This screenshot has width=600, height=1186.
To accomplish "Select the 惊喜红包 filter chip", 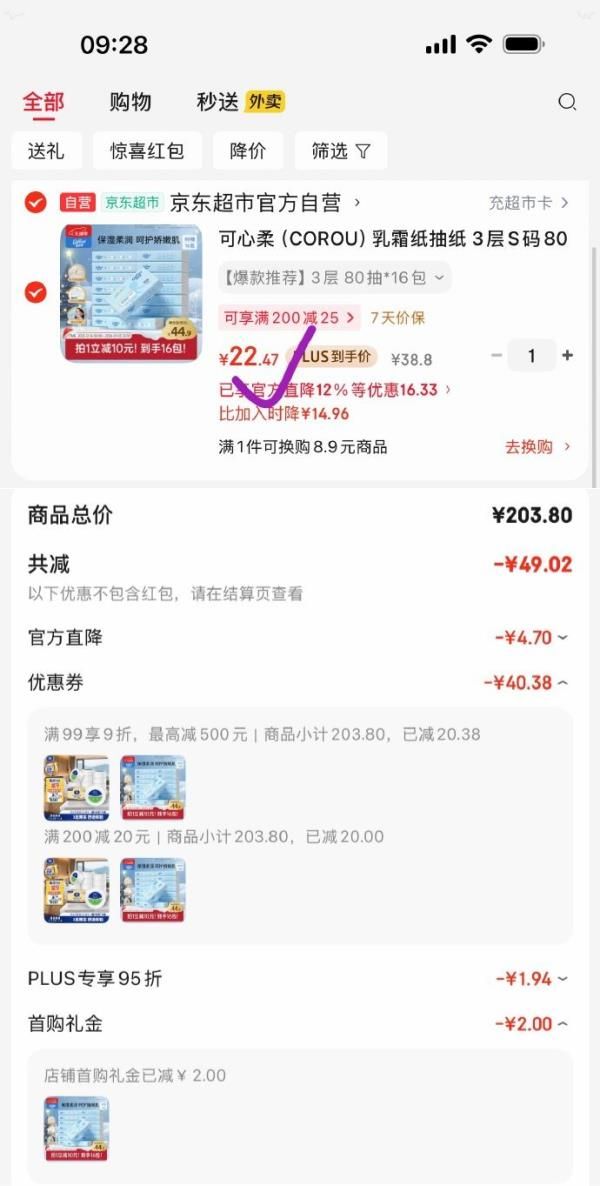I will tap(147, 151).
